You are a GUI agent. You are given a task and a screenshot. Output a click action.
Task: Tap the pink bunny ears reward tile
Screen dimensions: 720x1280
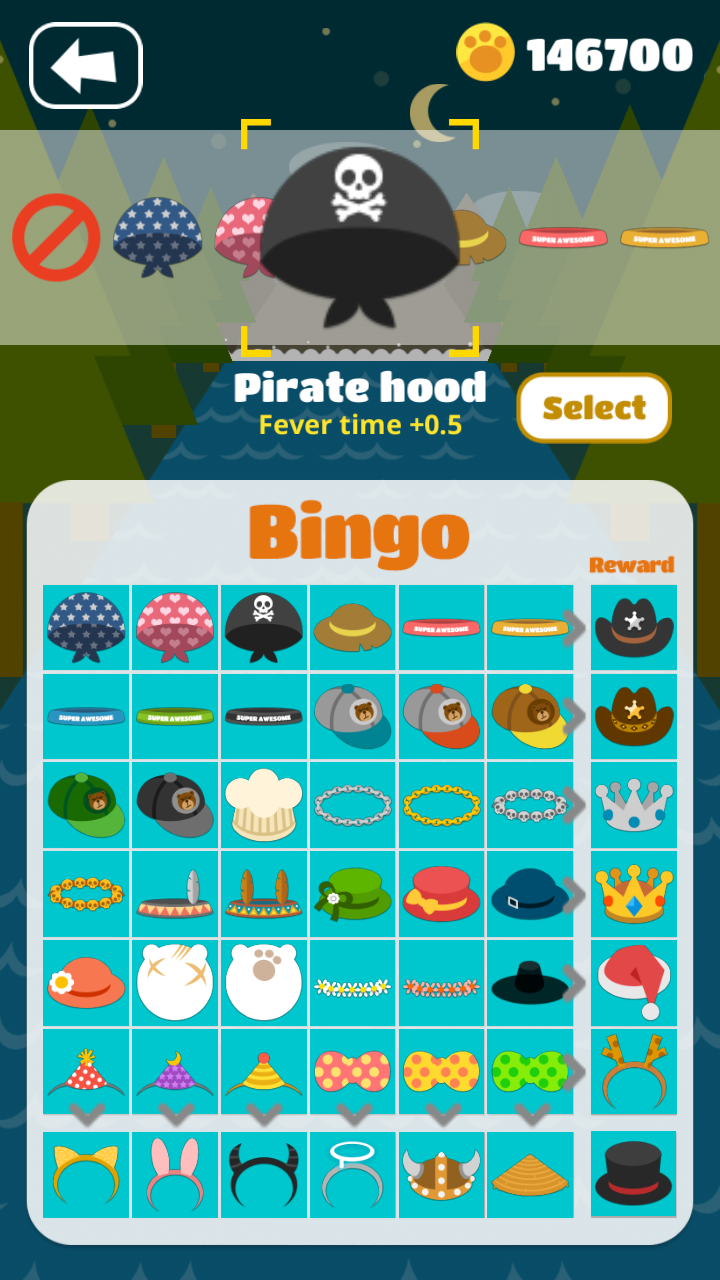175,1175
